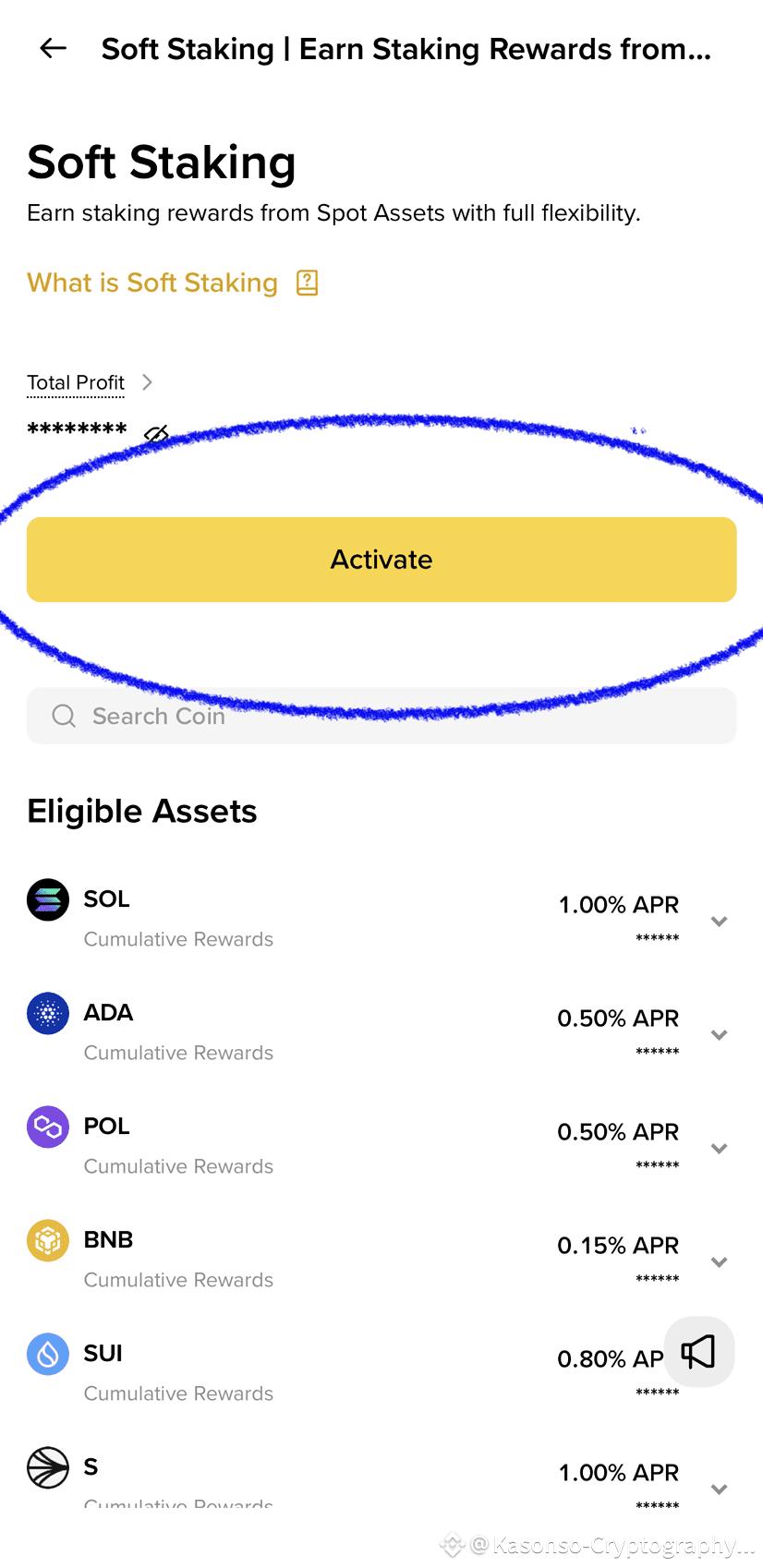Open the floating megaphone announcements button
Screen dimensions: 763x1568
click(x=699, y=1352)
